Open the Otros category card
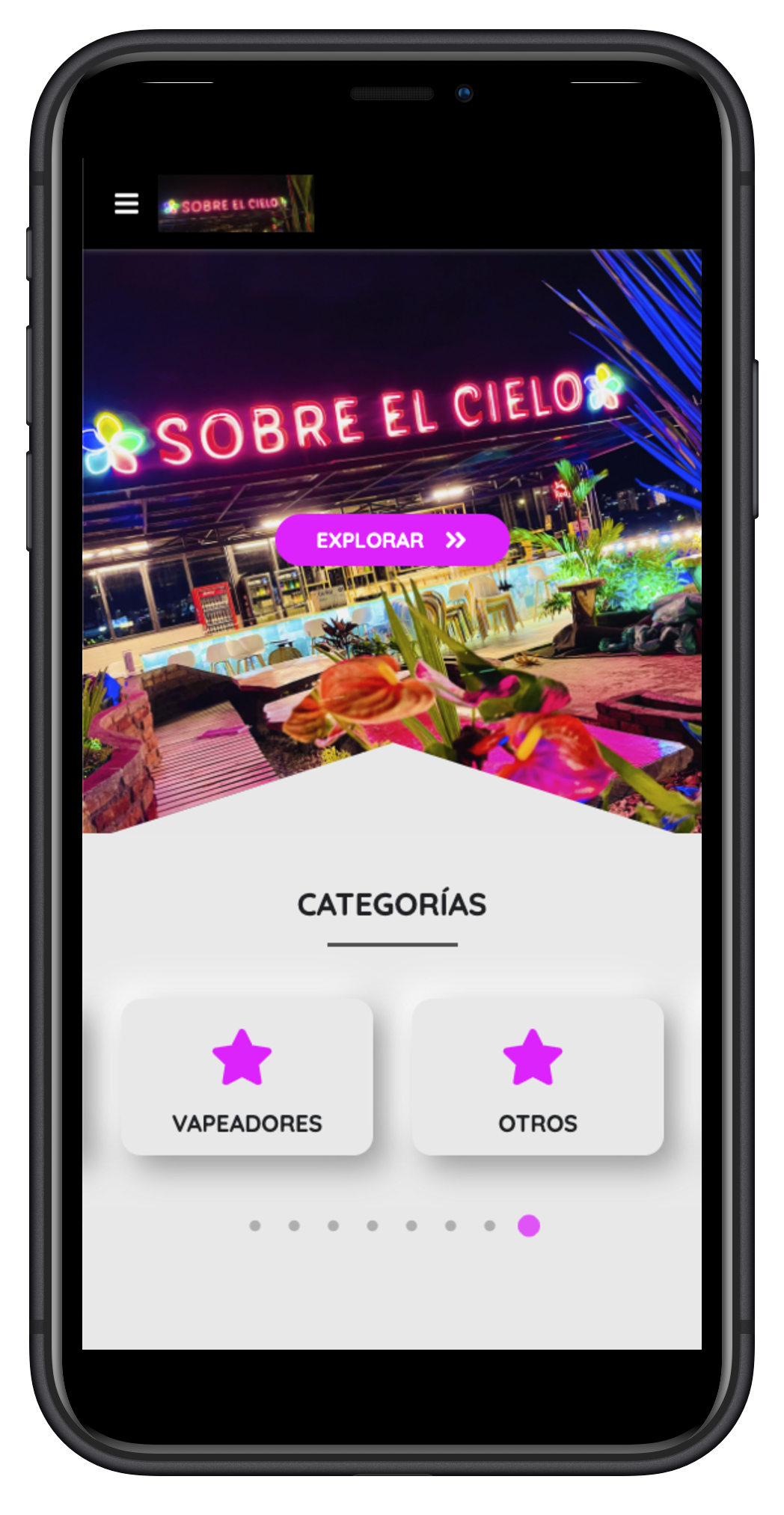 pyautogui.click(x=537, y=1077)
